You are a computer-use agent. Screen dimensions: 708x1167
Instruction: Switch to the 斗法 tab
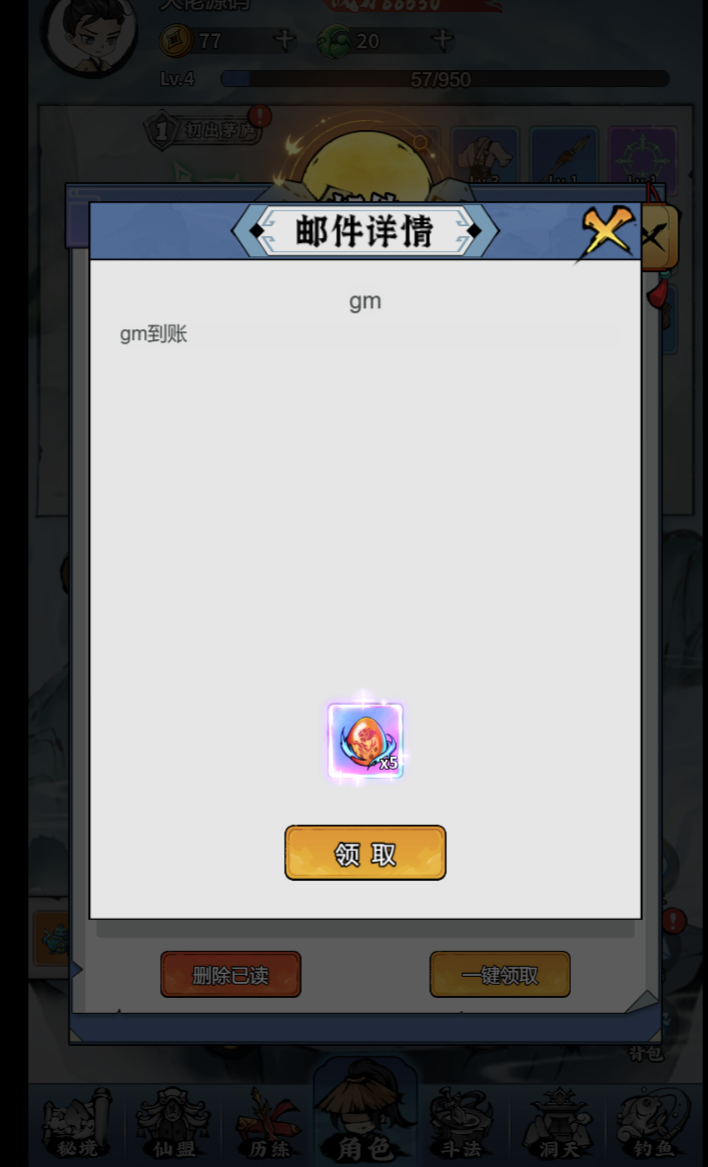pos(461,1125)
